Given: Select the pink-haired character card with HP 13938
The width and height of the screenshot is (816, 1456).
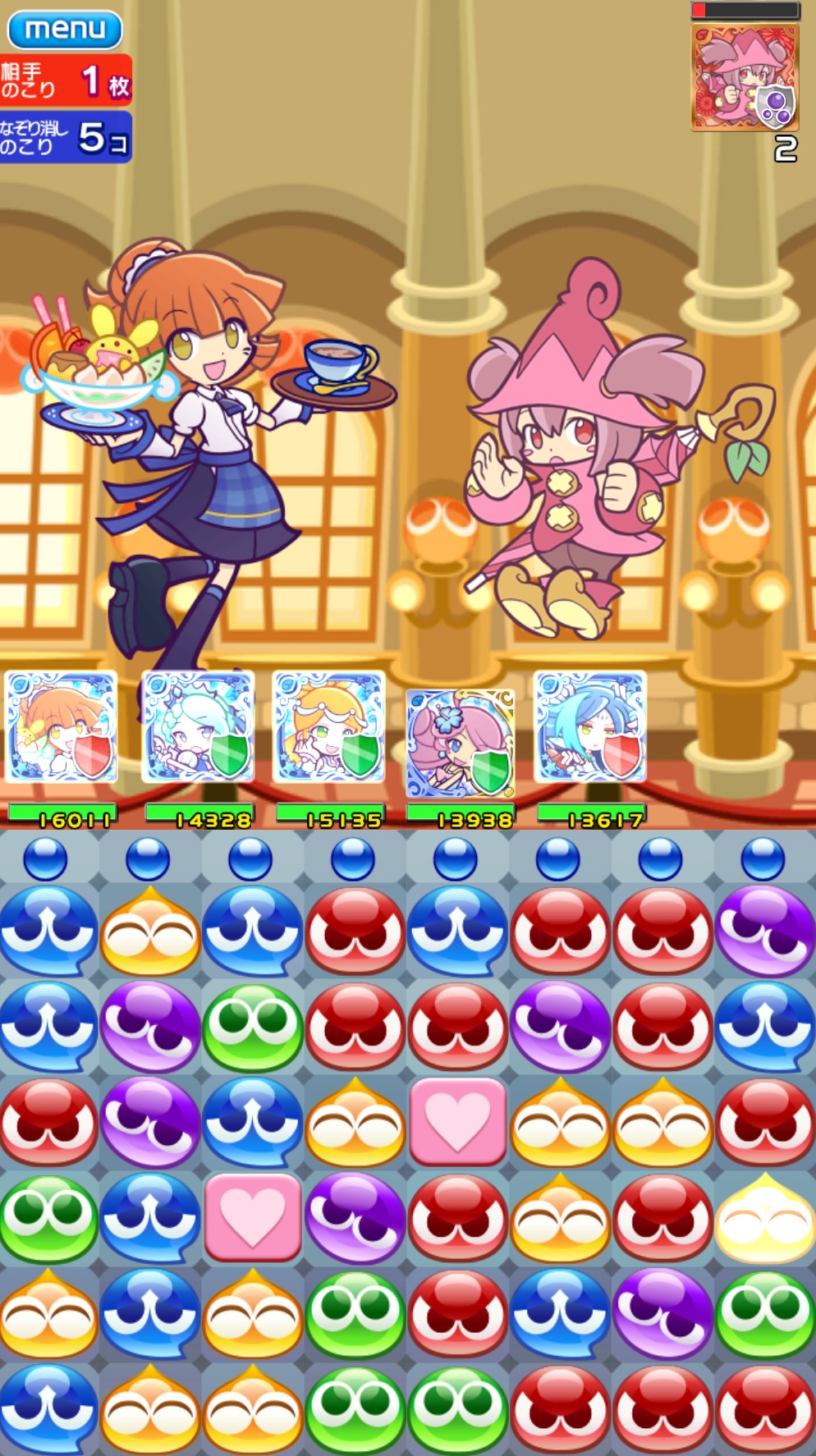Looking at the screenshot, I should 461,742.
